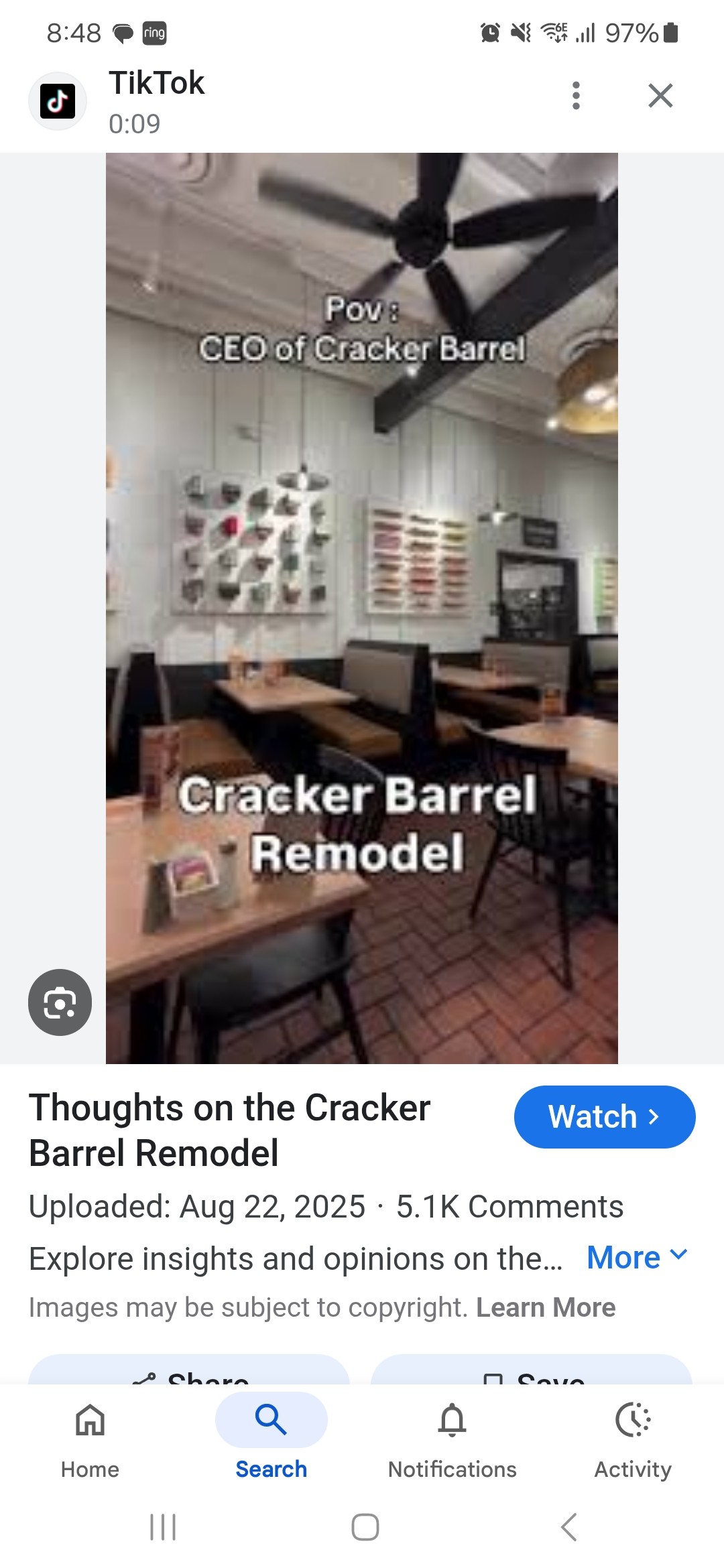Share this TikTok result
724x1568 pixels.
[x=189, y=1371]
